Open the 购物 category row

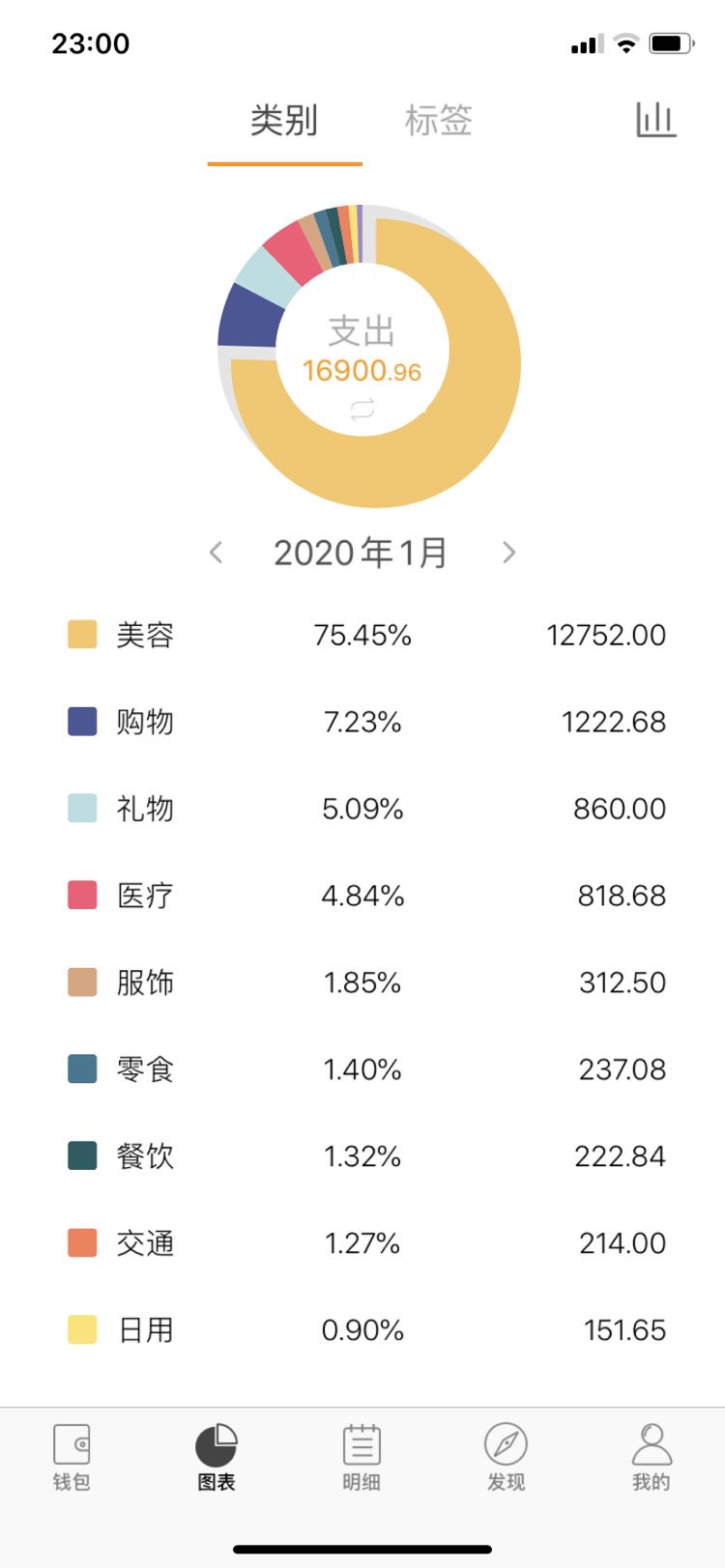pos(362,722)
